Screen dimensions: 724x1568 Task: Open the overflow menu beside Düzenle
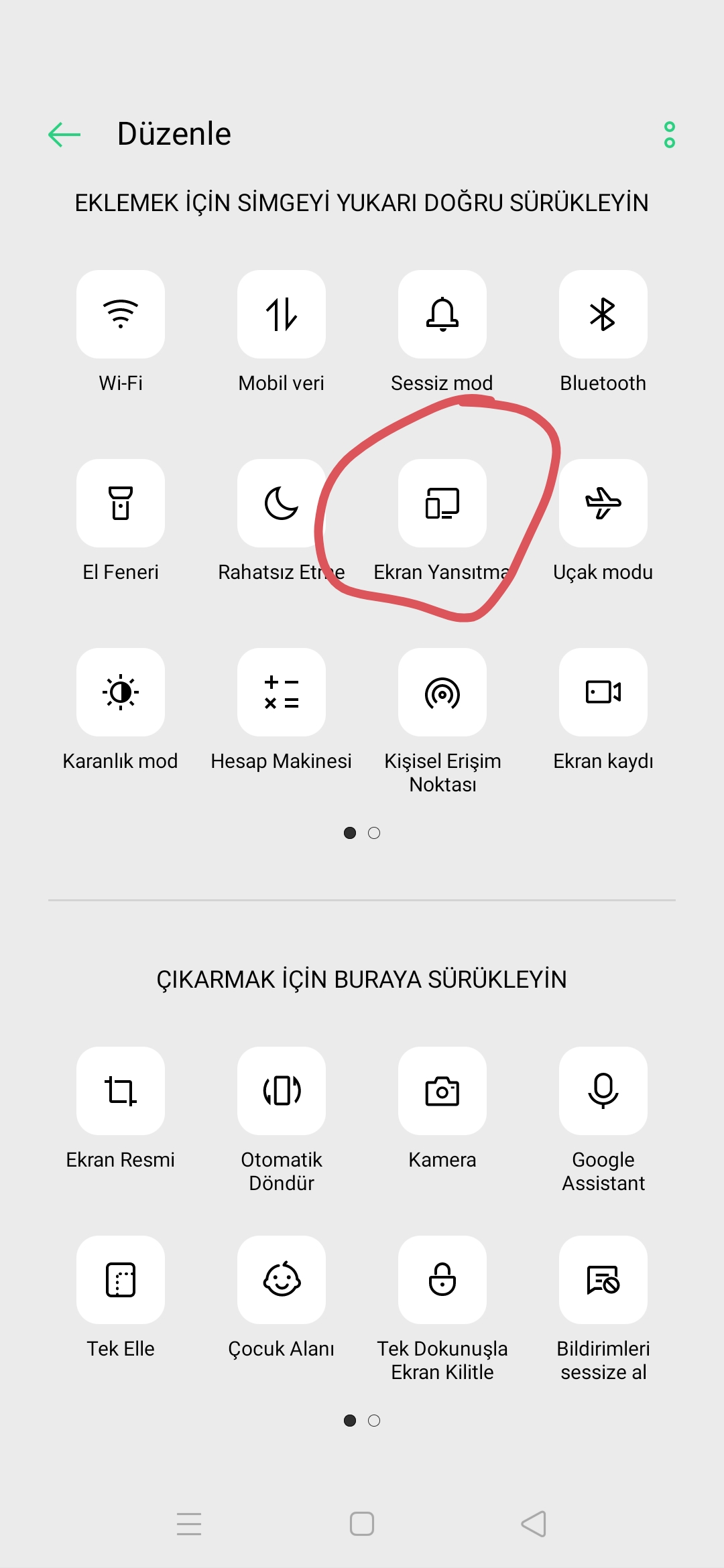click(669, 135)
